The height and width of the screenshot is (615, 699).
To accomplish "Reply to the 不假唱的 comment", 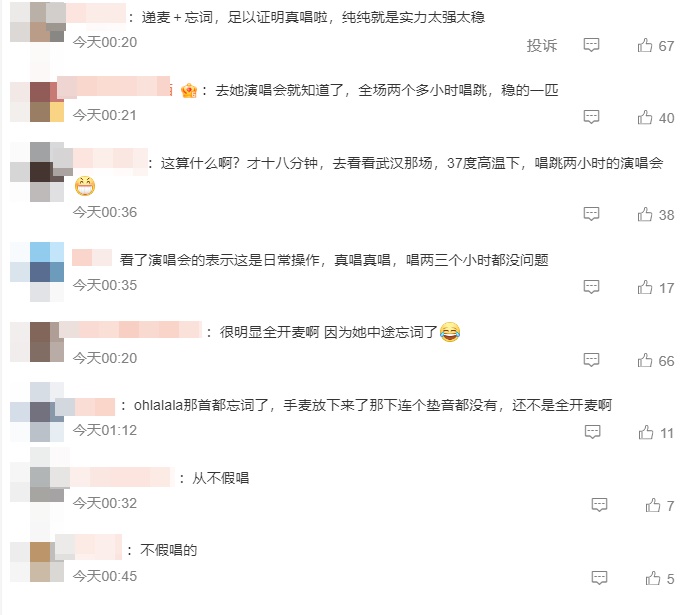I will [599, 579].
